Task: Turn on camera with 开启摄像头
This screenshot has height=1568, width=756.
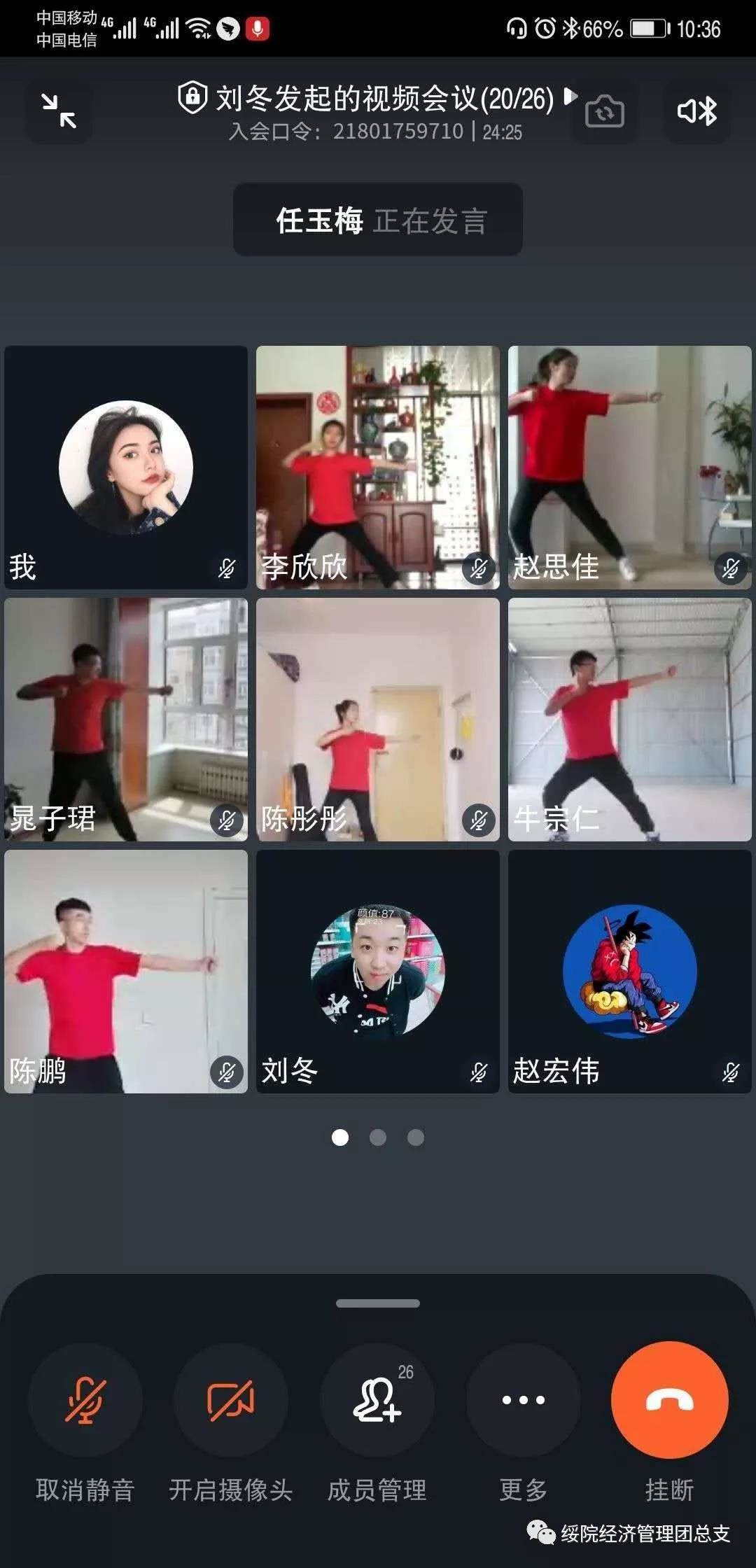Action: [231, 1401]
